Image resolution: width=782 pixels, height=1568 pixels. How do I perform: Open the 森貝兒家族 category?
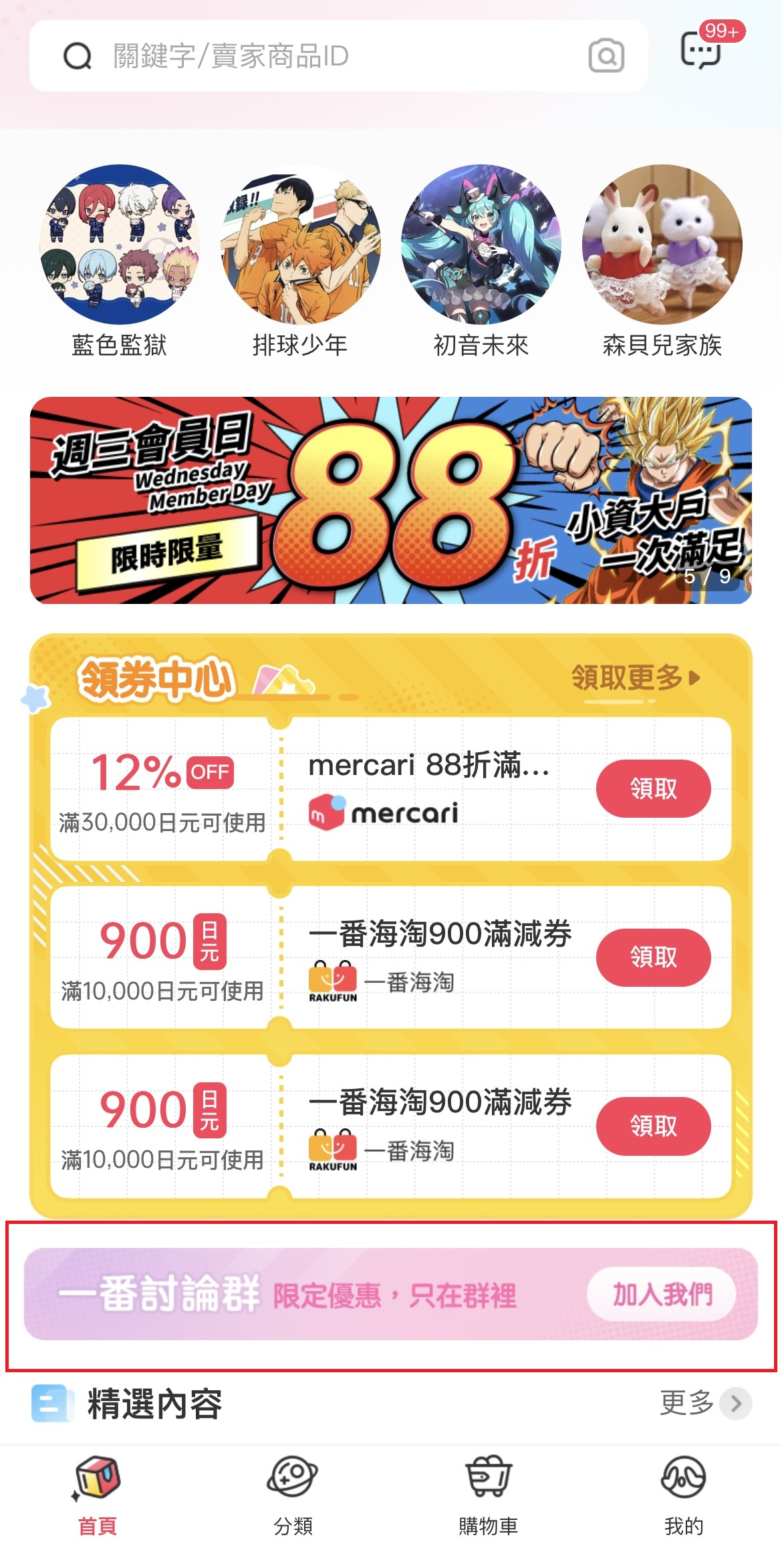(x=662, y=245)
